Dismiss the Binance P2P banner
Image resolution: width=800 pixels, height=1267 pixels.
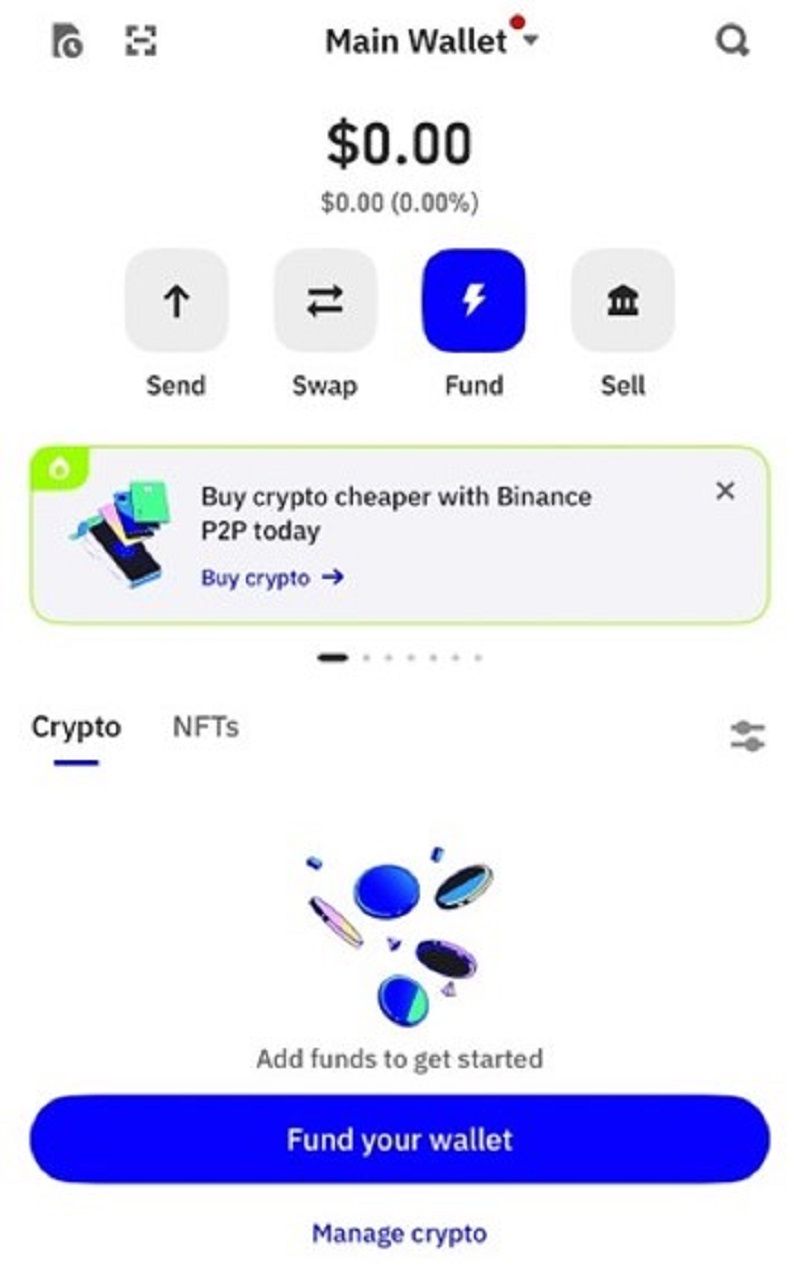point(725,491)
